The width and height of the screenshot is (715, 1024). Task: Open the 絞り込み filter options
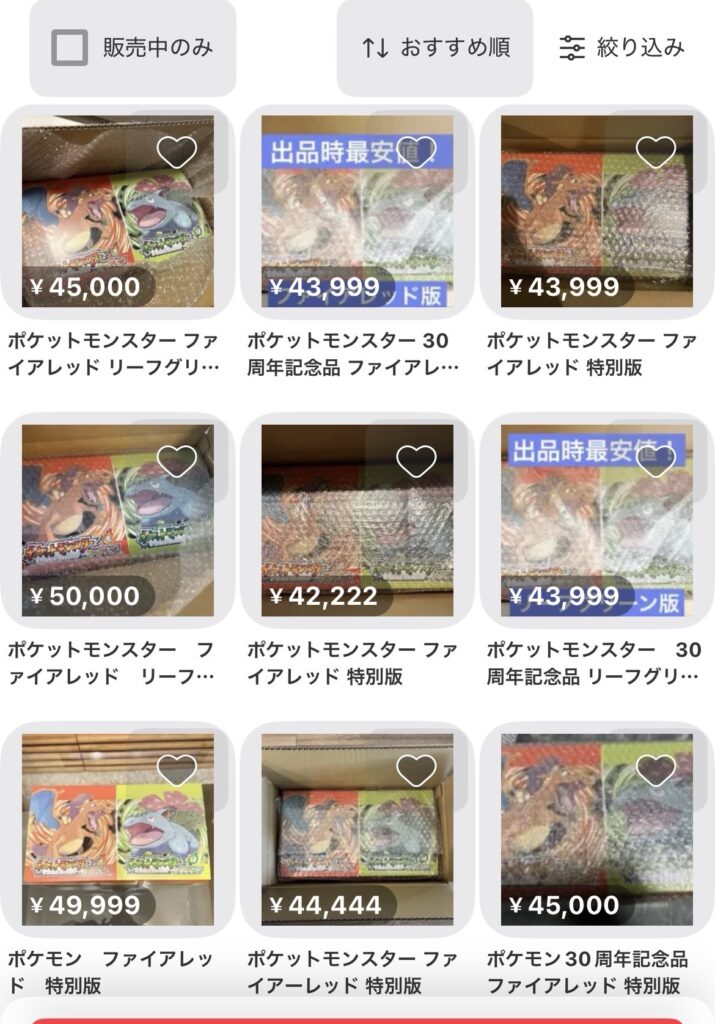click(622, 47)
